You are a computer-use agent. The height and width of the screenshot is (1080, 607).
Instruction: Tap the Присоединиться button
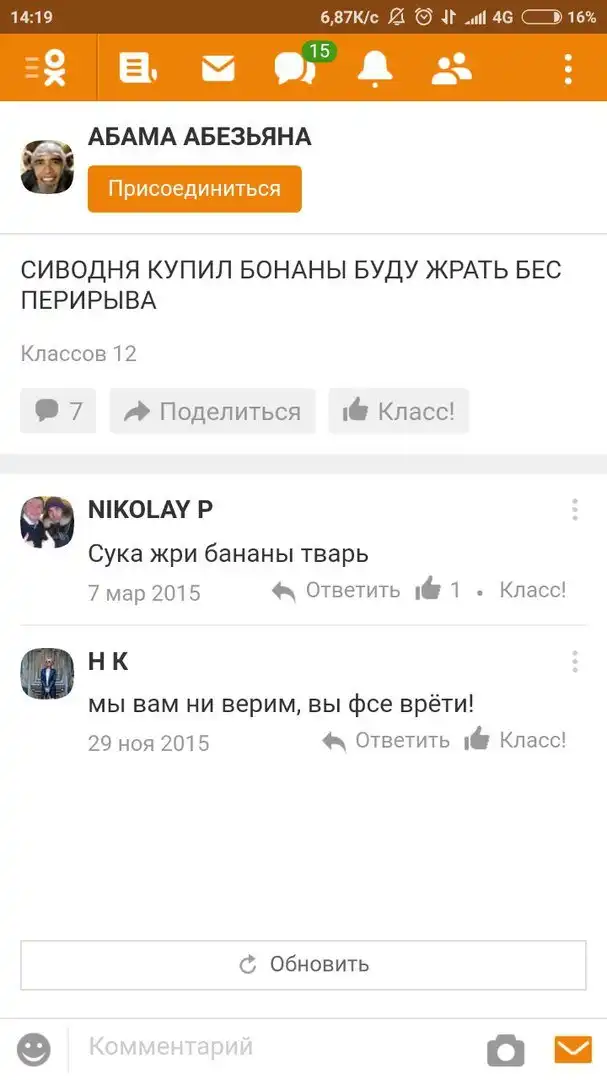coord(195,188)
